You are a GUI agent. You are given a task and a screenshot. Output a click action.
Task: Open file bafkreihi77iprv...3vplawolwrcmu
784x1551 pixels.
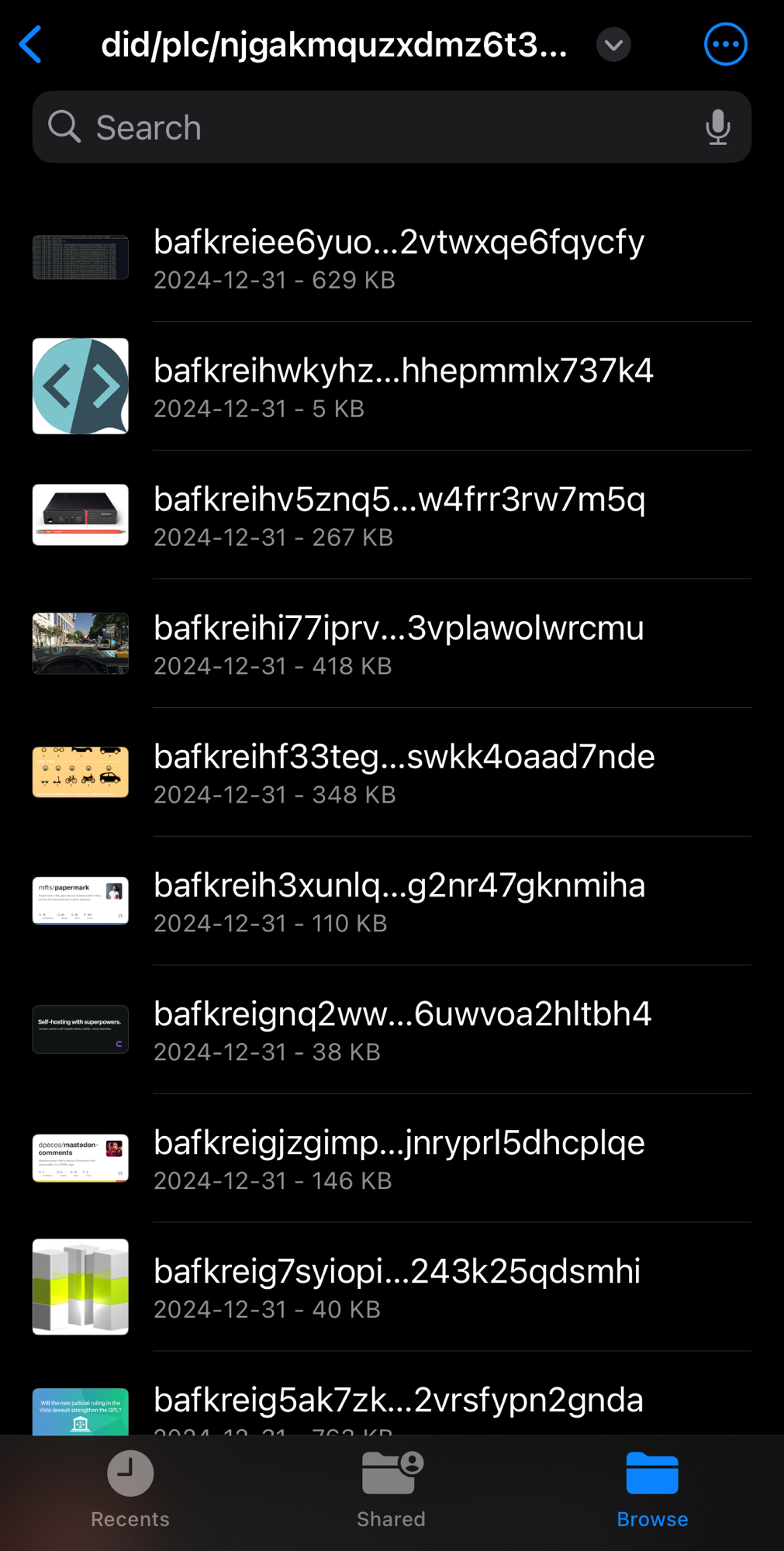tap(399, 644)
